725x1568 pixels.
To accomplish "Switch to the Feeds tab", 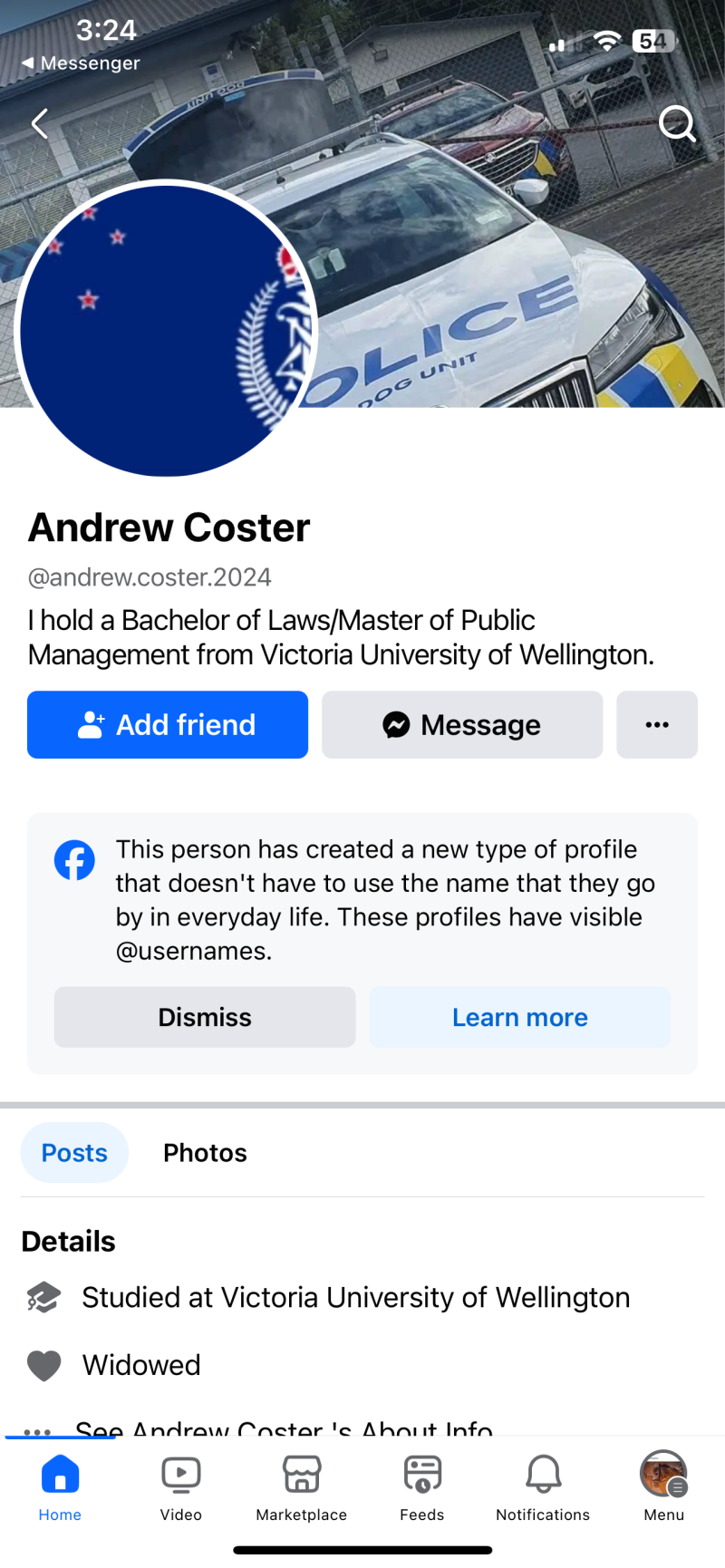I will [422, 1486].
